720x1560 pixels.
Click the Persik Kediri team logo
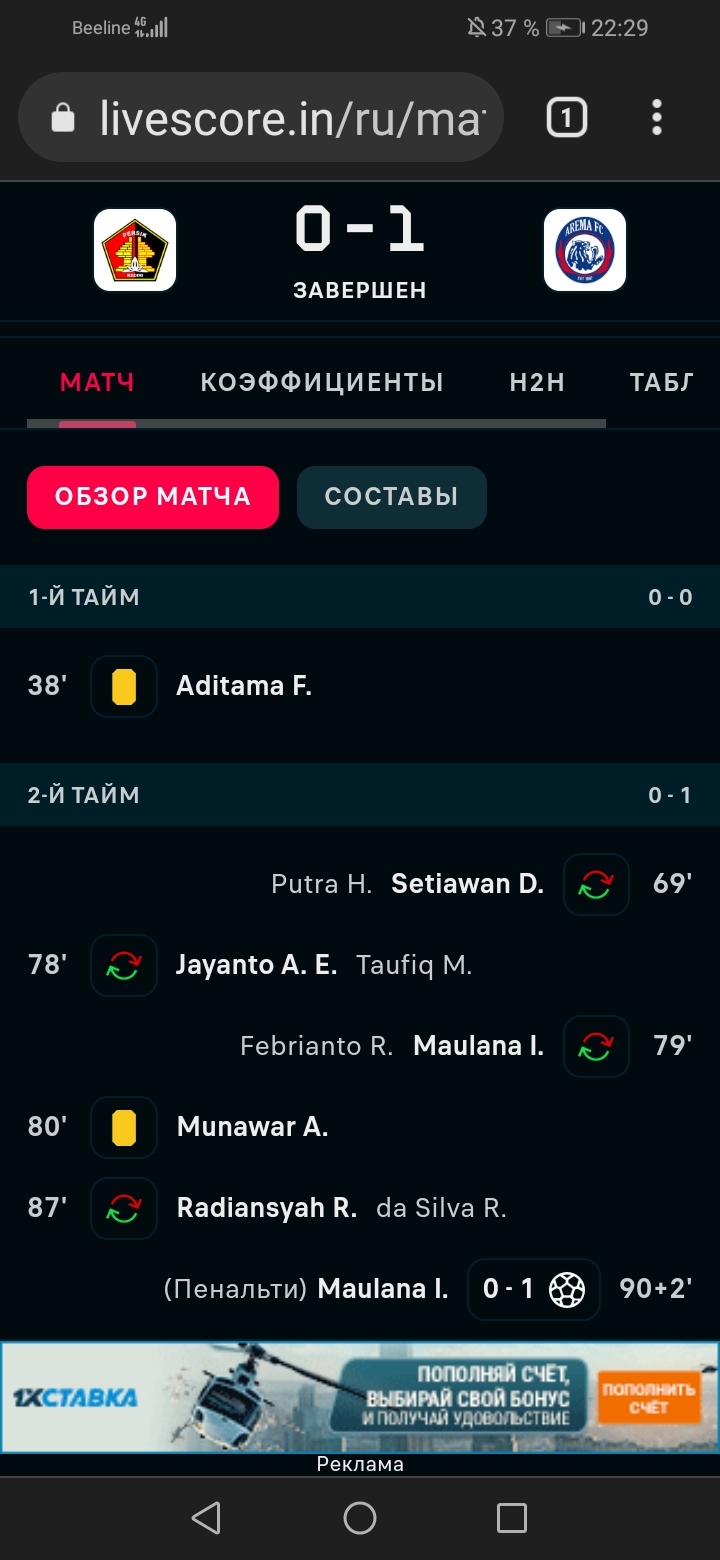click(134, 250)
